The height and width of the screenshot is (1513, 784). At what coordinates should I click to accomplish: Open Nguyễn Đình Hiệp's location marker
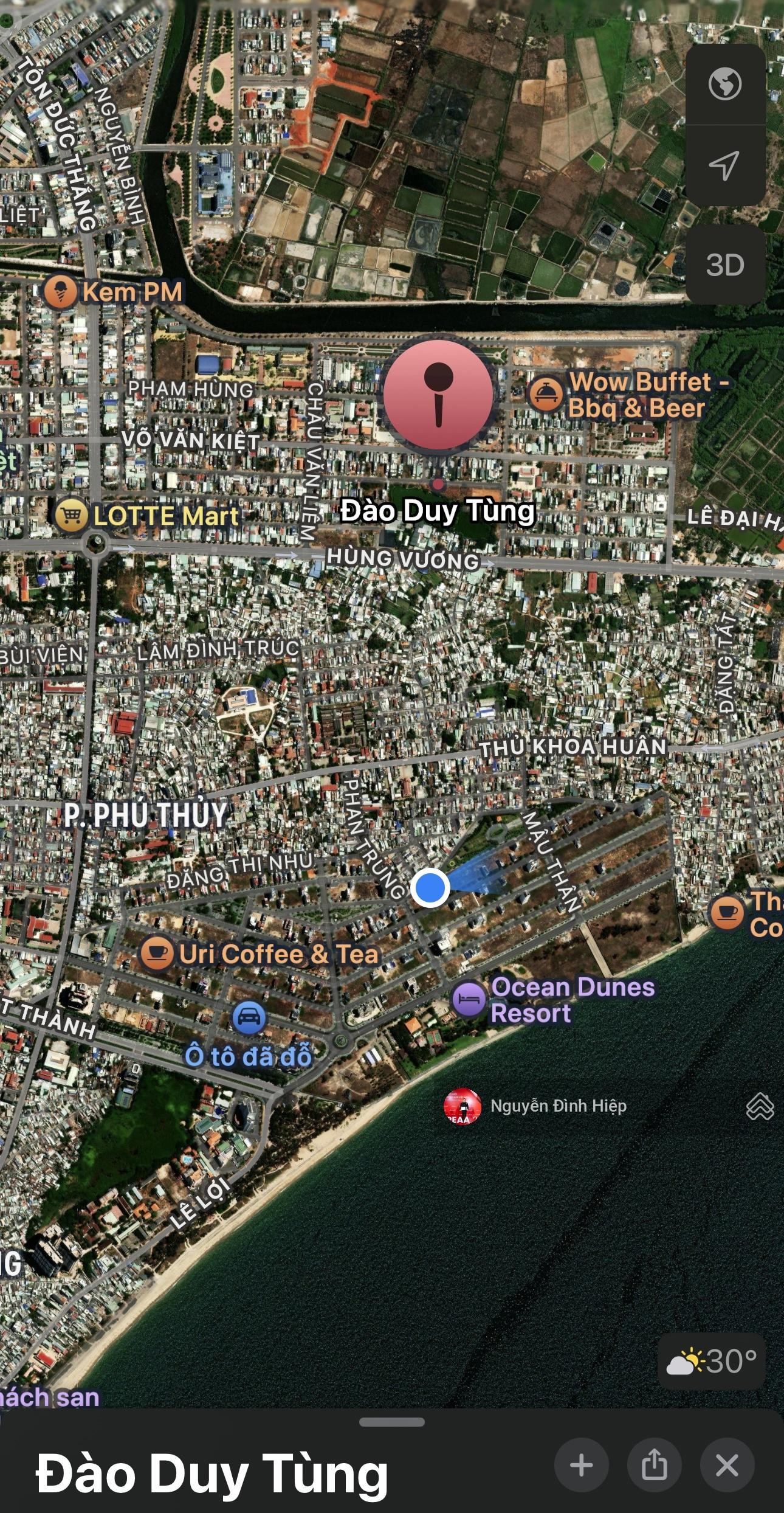pyautogui.click(x=462, y=1106)
